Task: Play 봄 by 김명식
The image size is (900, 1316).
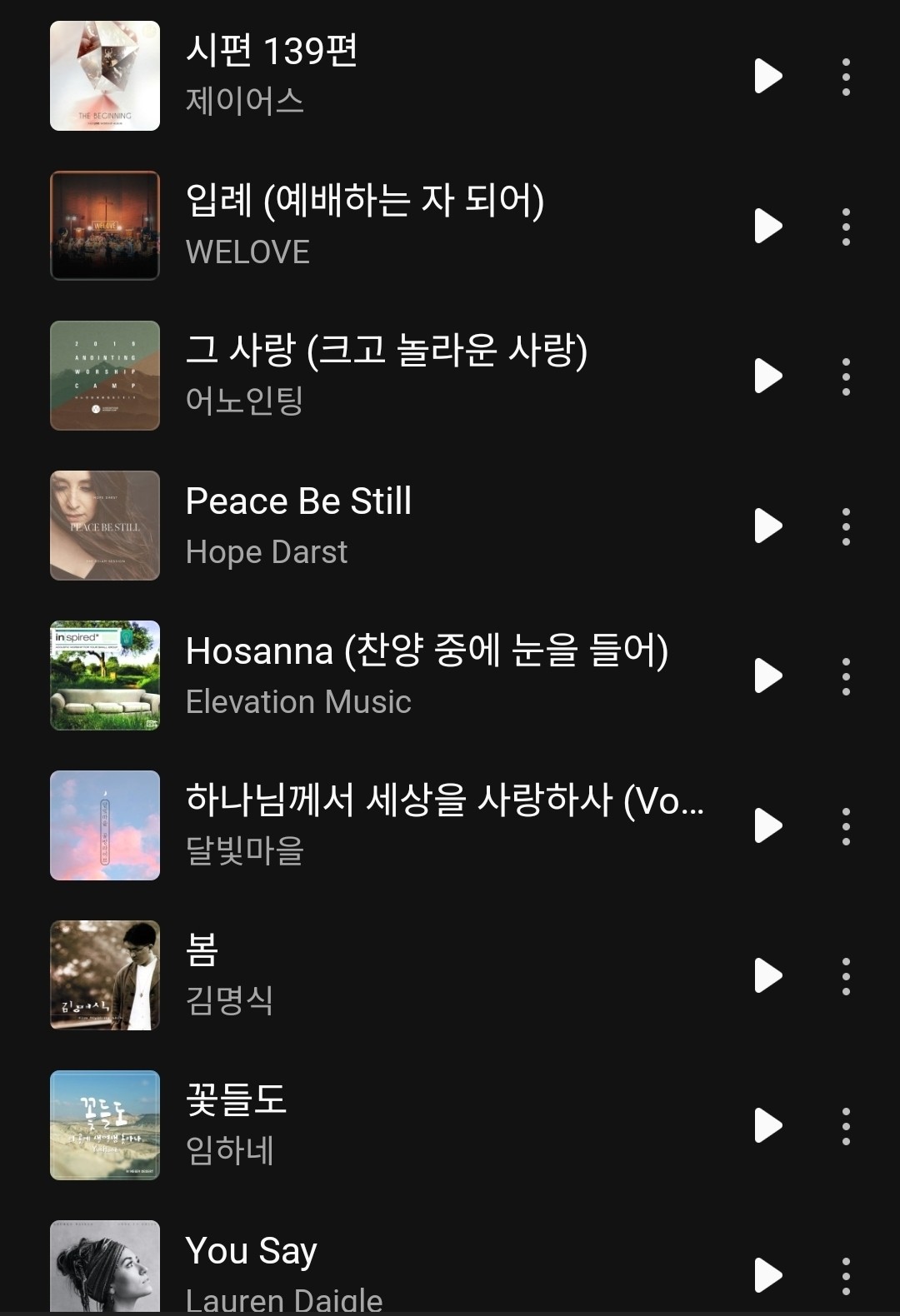Action: (x=767, y=975)
